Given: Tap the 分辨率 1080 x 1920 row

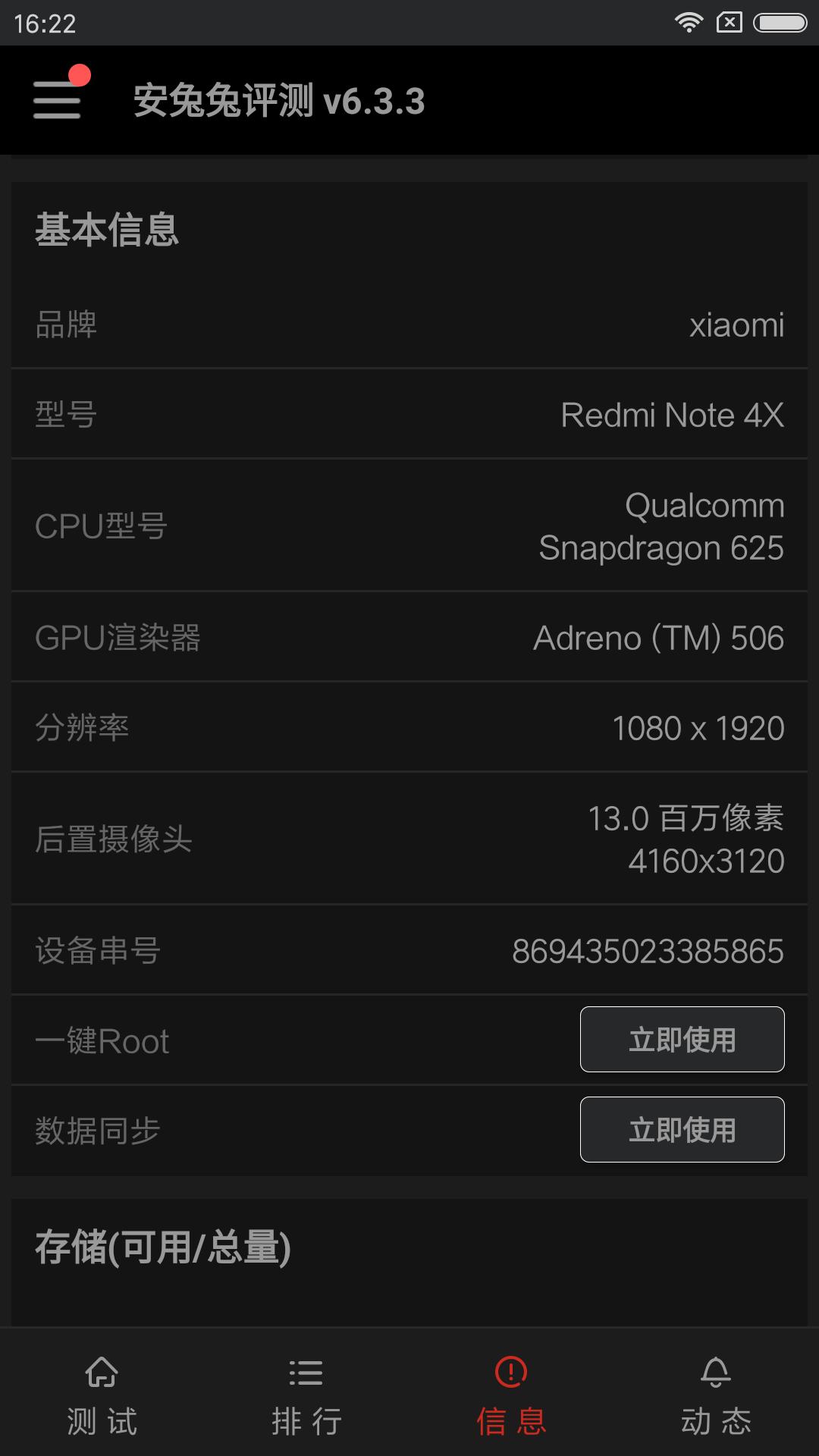Looking at the screenshot, I should pos(409,728).
